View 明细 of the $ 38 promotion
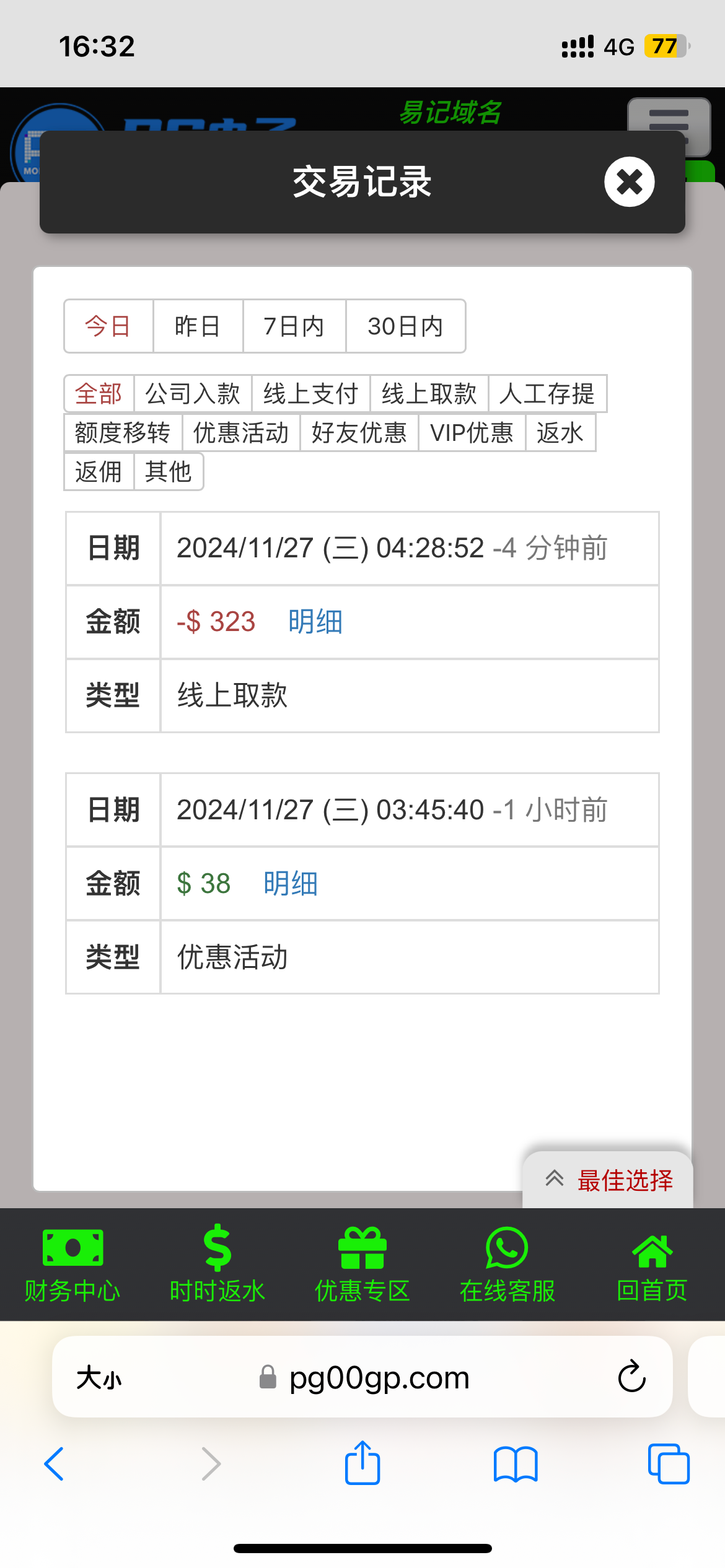 290,884
